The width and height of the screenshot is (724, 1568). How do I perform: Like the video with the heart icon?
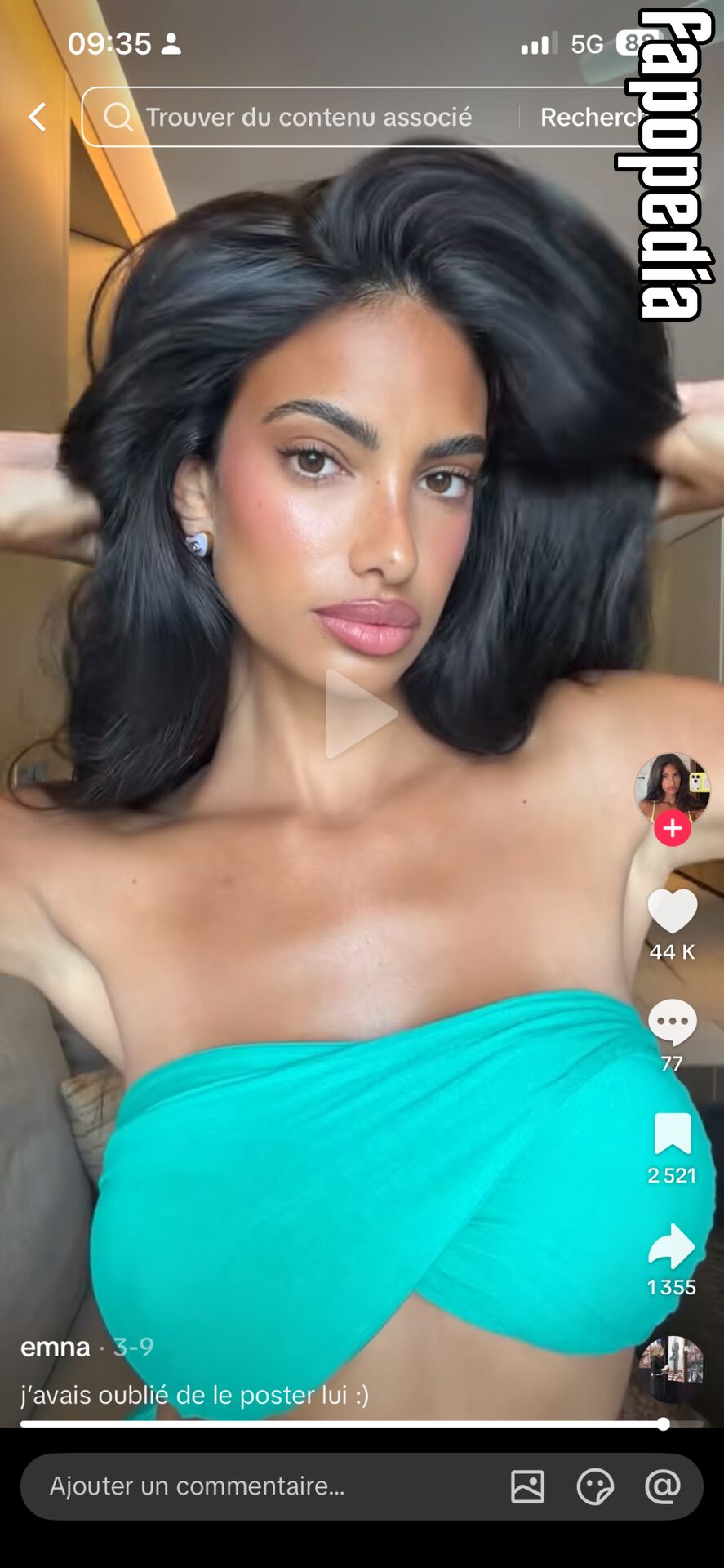(x=672, y=911)
